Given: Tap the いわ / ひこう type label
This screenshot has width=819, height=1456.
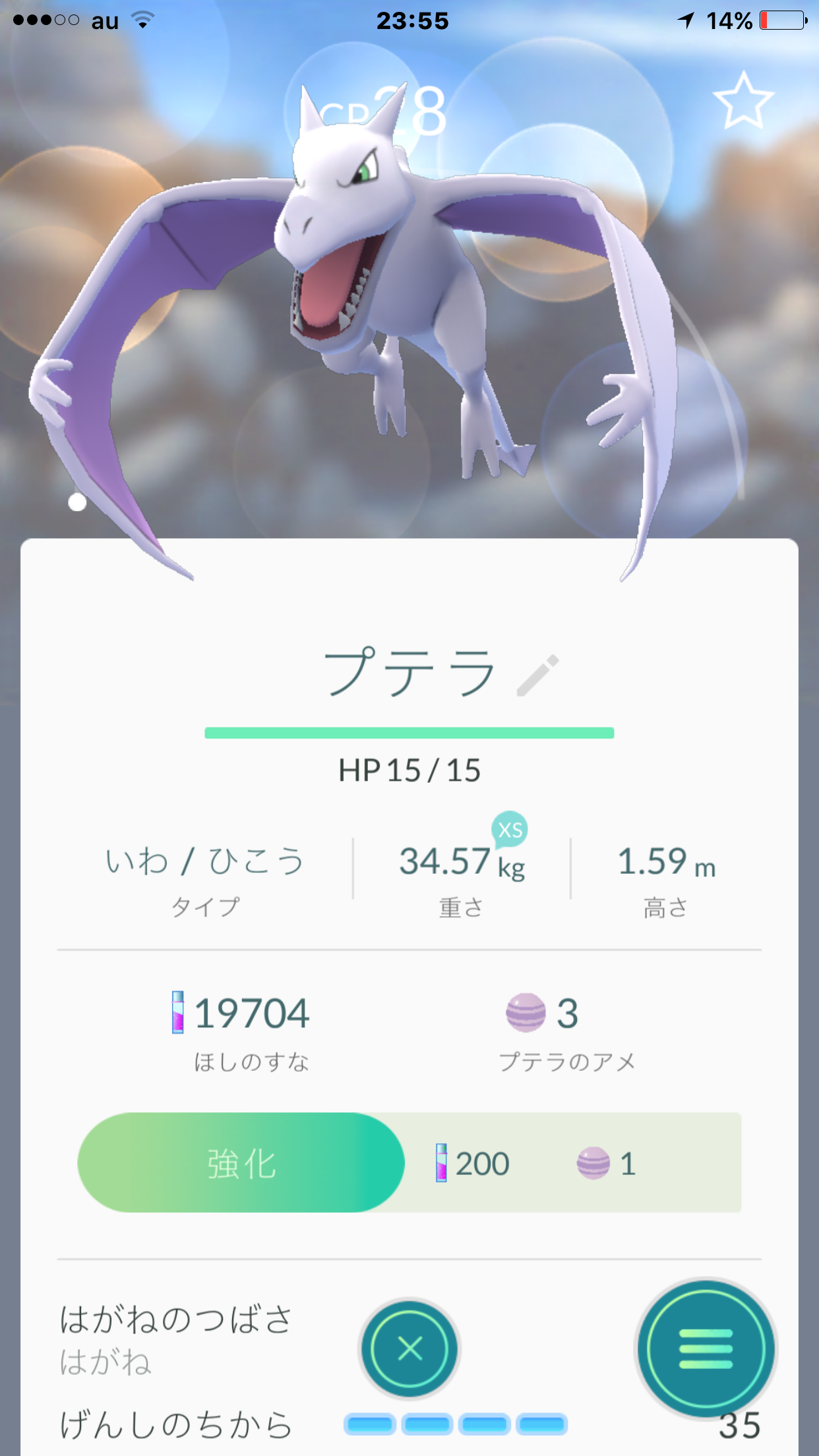Looking at the screenshot, I should coord(204,862).
